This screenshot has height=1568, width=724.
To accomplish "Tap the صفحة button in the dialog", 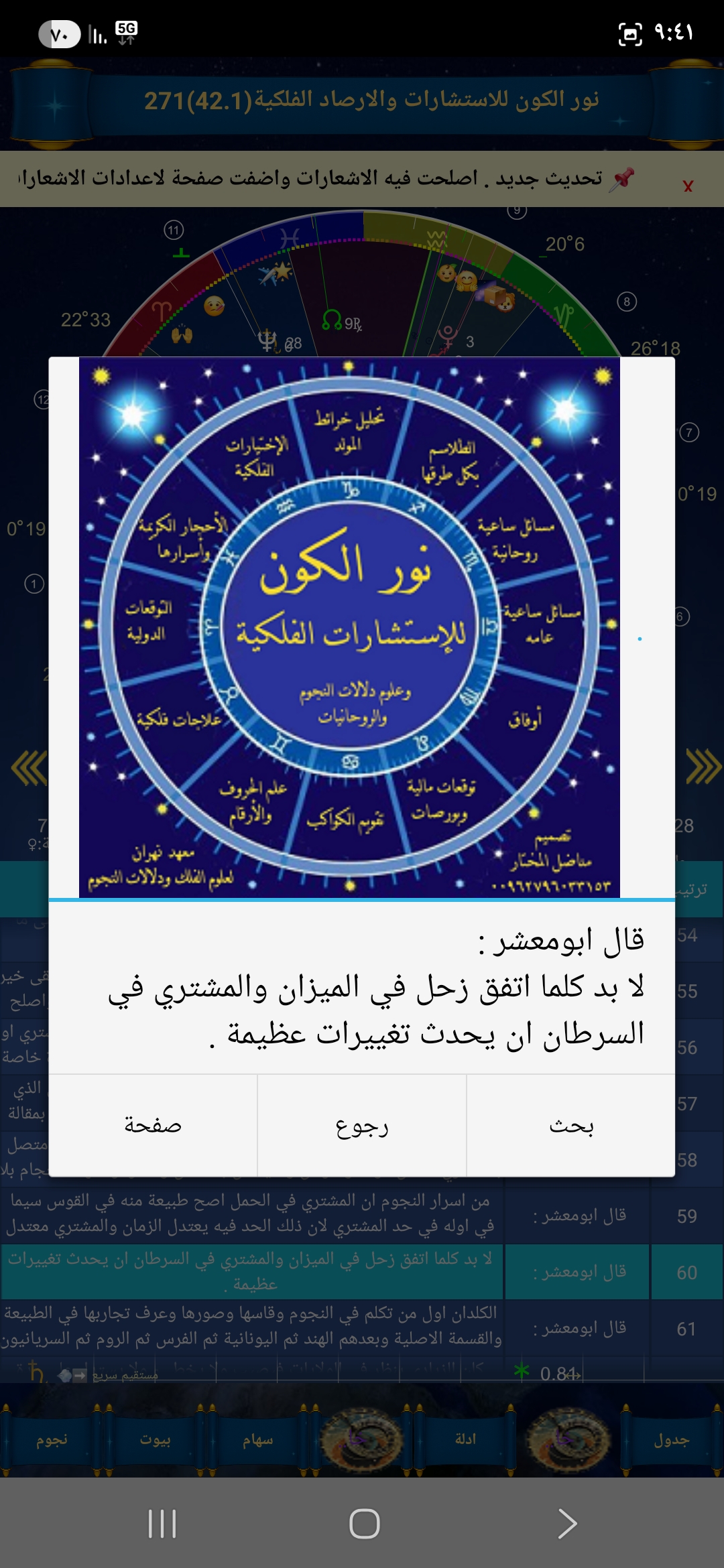I will (153, 1126).
